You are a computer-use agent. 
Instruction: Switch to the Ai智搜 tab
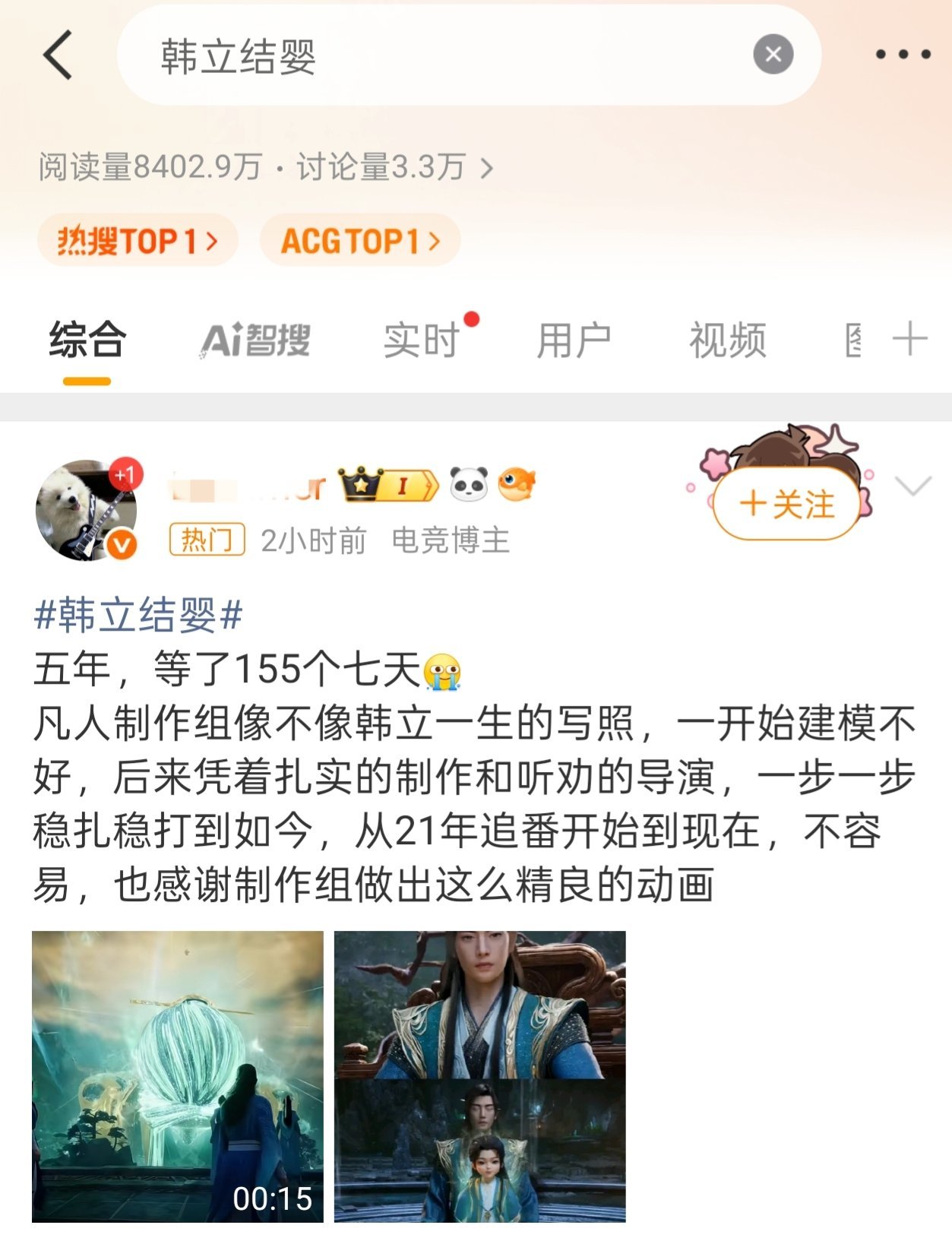(255, 340)
